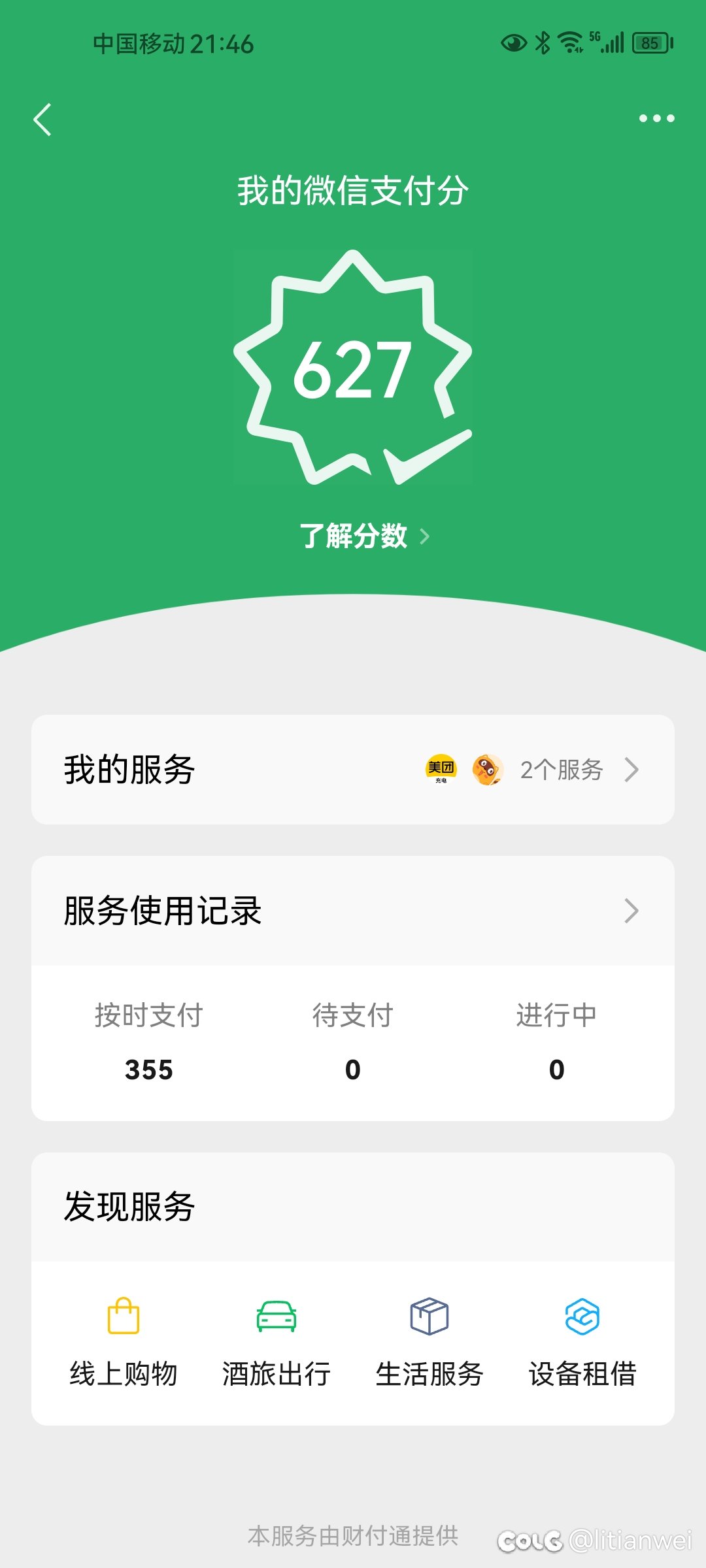706x1568 pixels.
Task: Select 酒旅出行 service category
Action: 277,1343
